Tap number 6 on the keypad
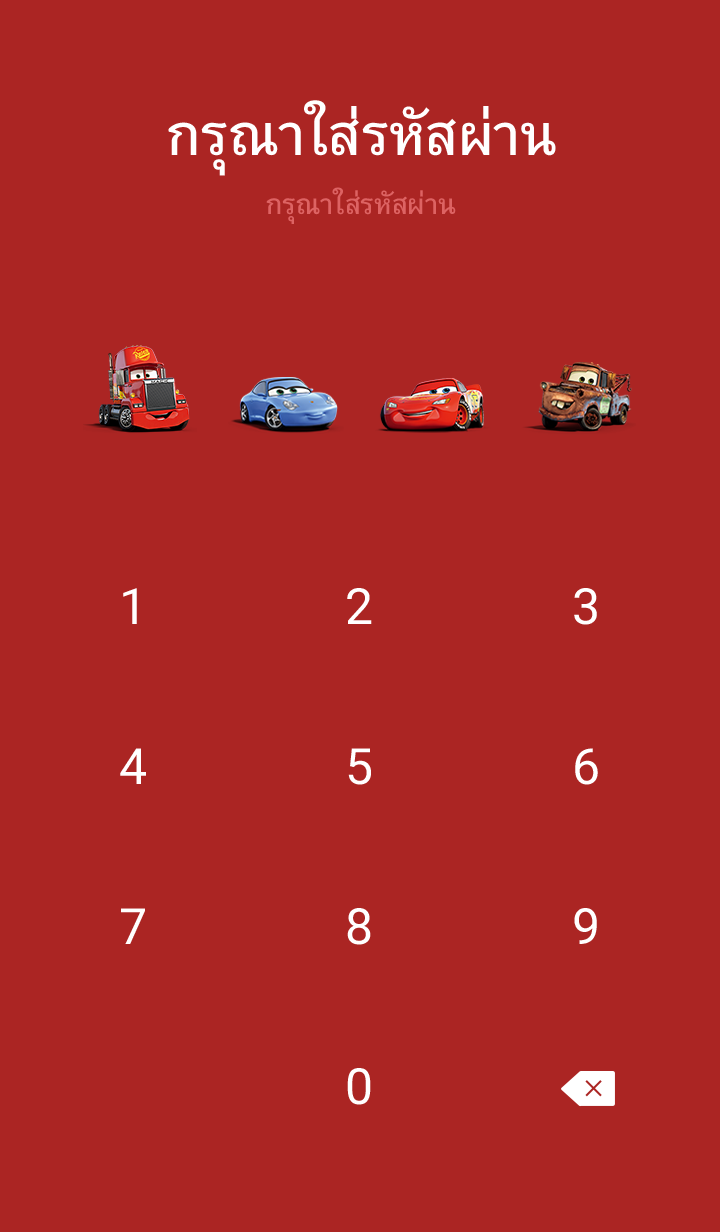720x1232 pixels. click(586, 767)
